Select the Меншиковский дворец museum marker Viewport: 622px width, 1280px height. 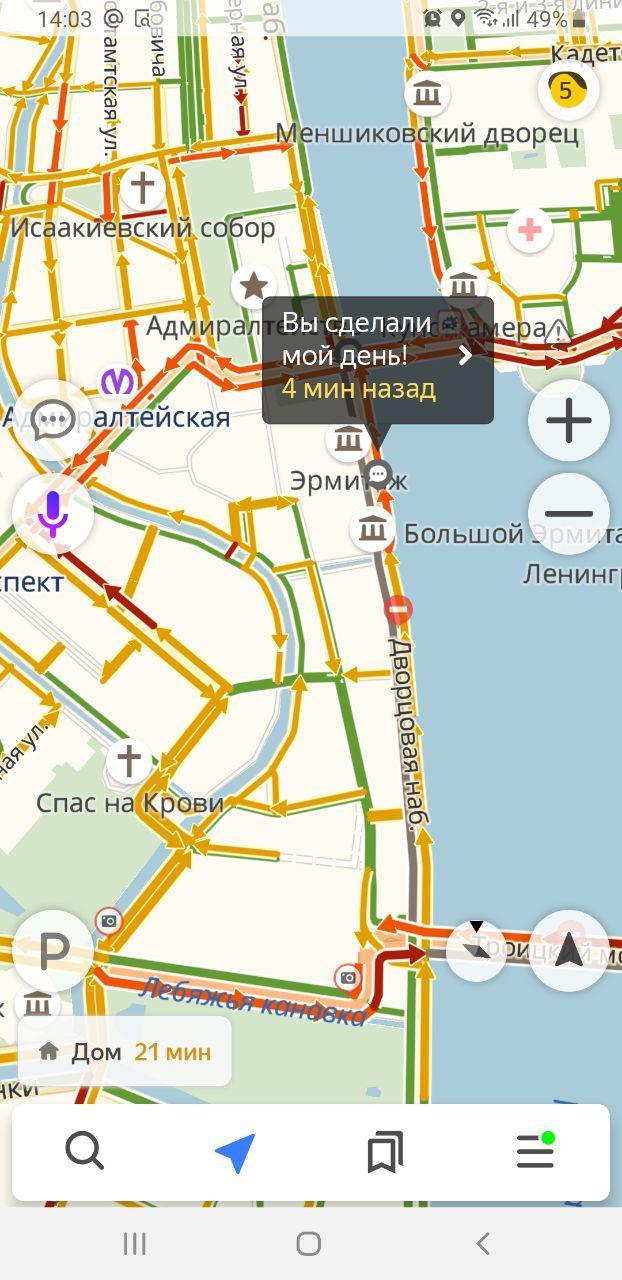[427, 94]
